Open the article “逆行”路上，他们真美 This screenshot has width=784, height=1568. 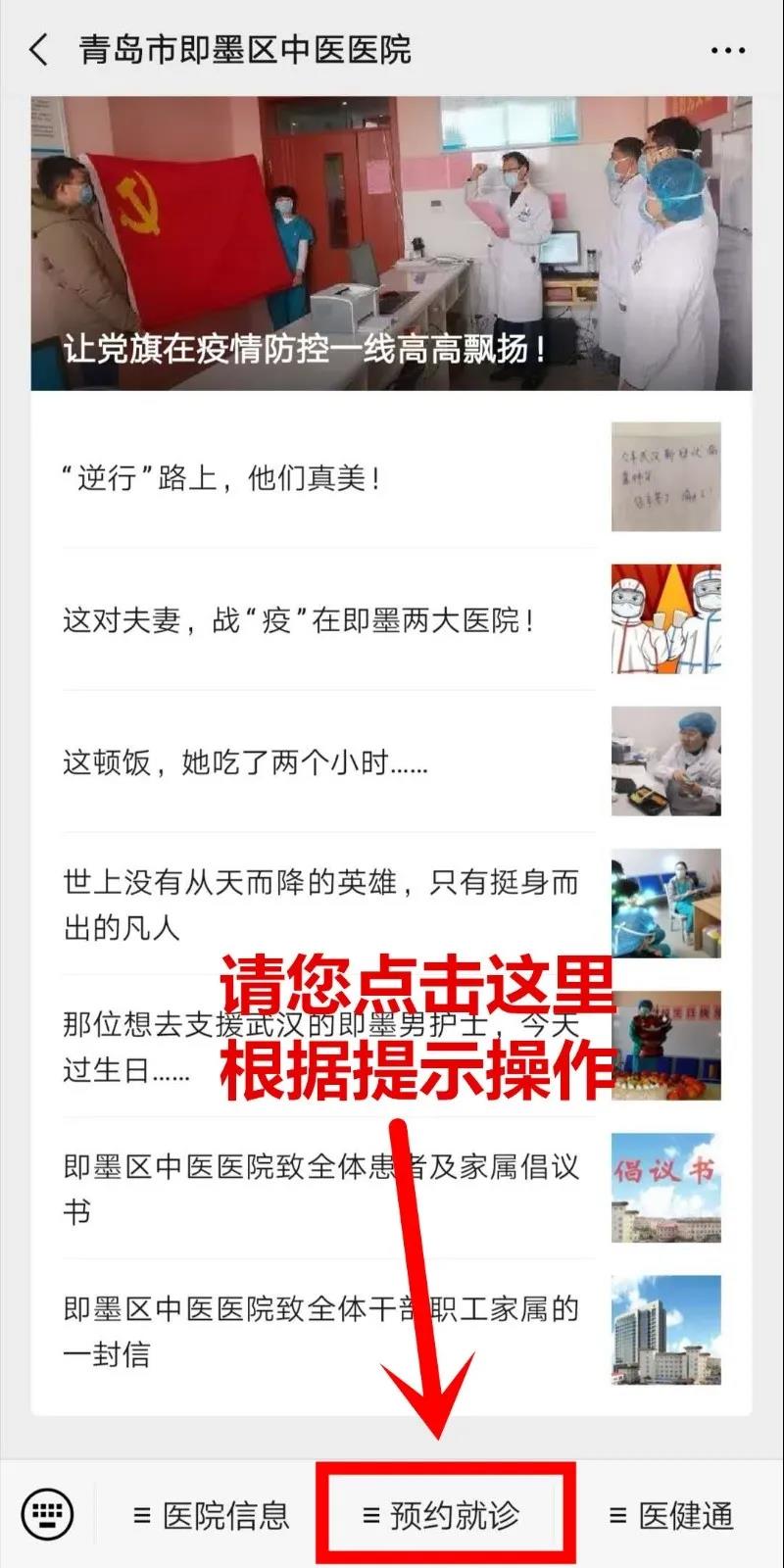click(x=323, y=478)
